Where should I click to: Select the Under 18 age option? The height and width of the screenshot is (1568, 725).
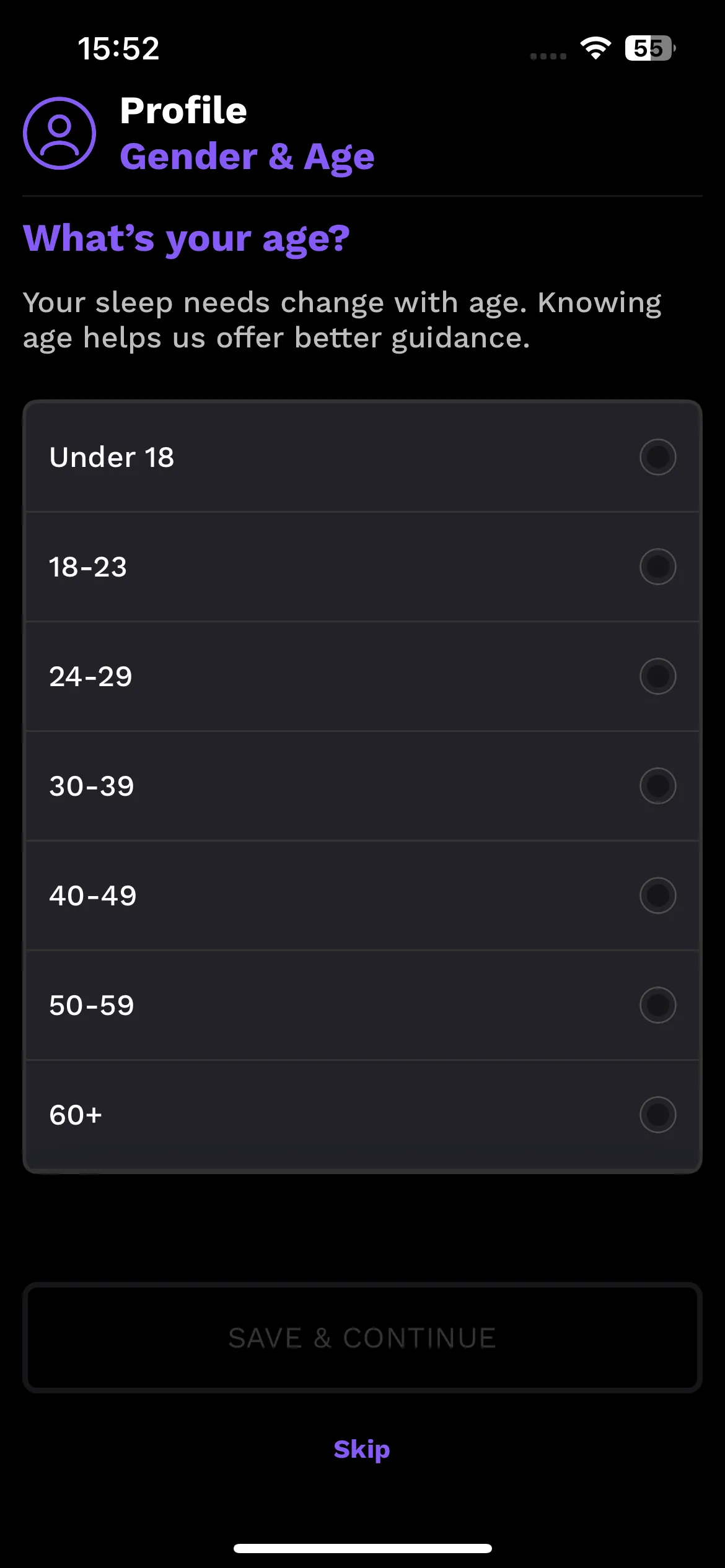(x=362, y=457)
